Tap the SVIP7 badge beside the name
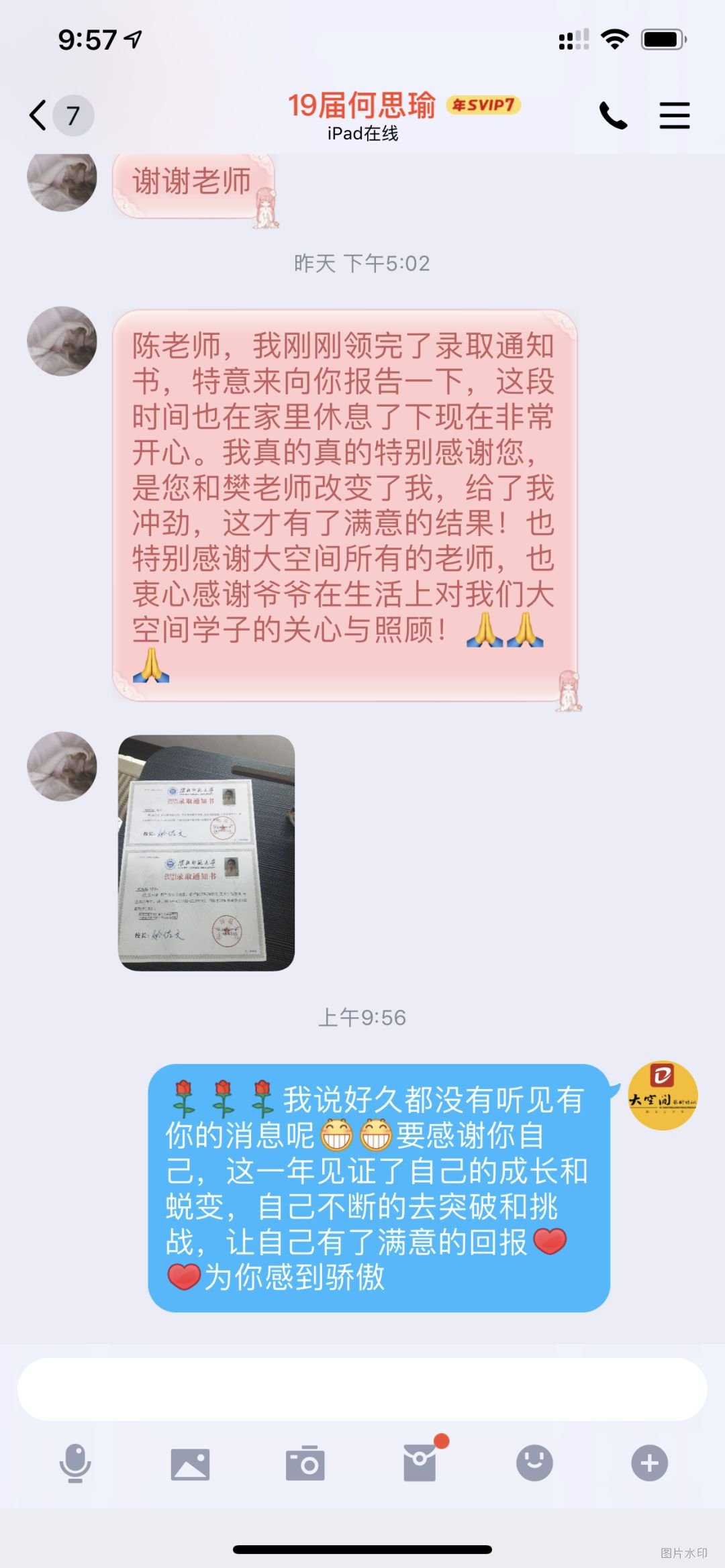This screenshot has width=725, height=1568. (x=483, y=105)
